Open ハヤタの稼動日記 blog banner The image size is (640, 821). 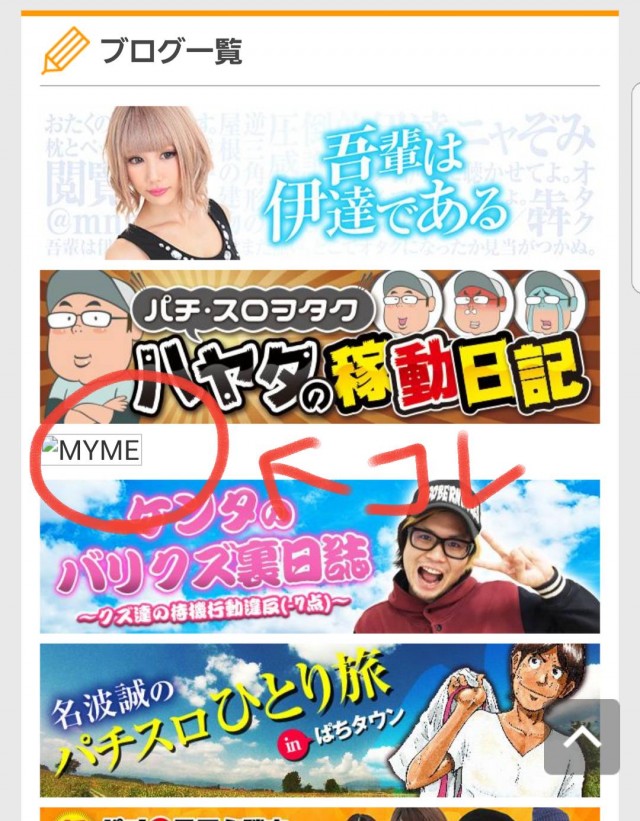pos(320,346)
